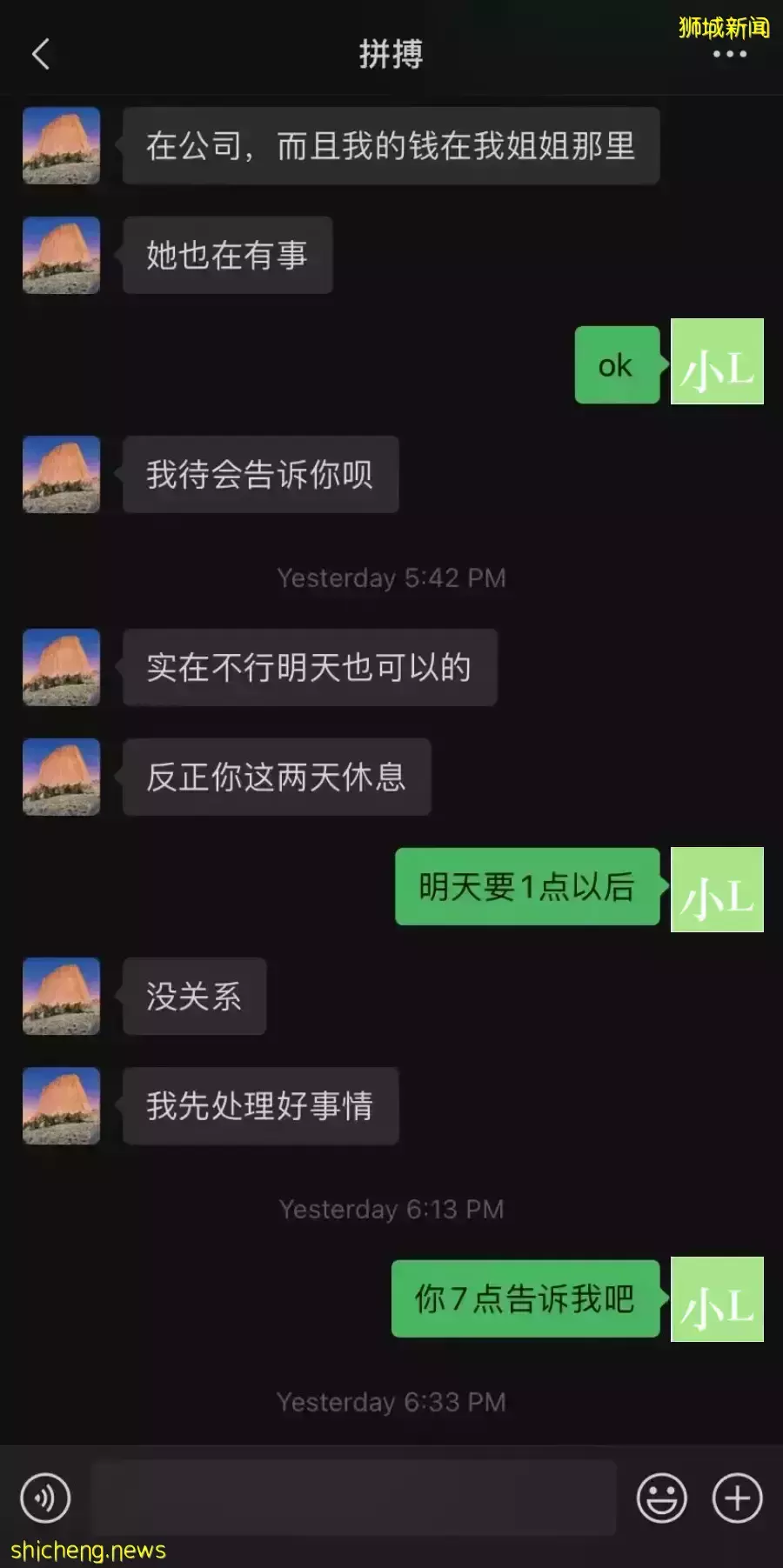Screen dimensions: 783x1568
Task: Open 小L avatar beside 你7点告诉我吧
Action: (717, 1298)
